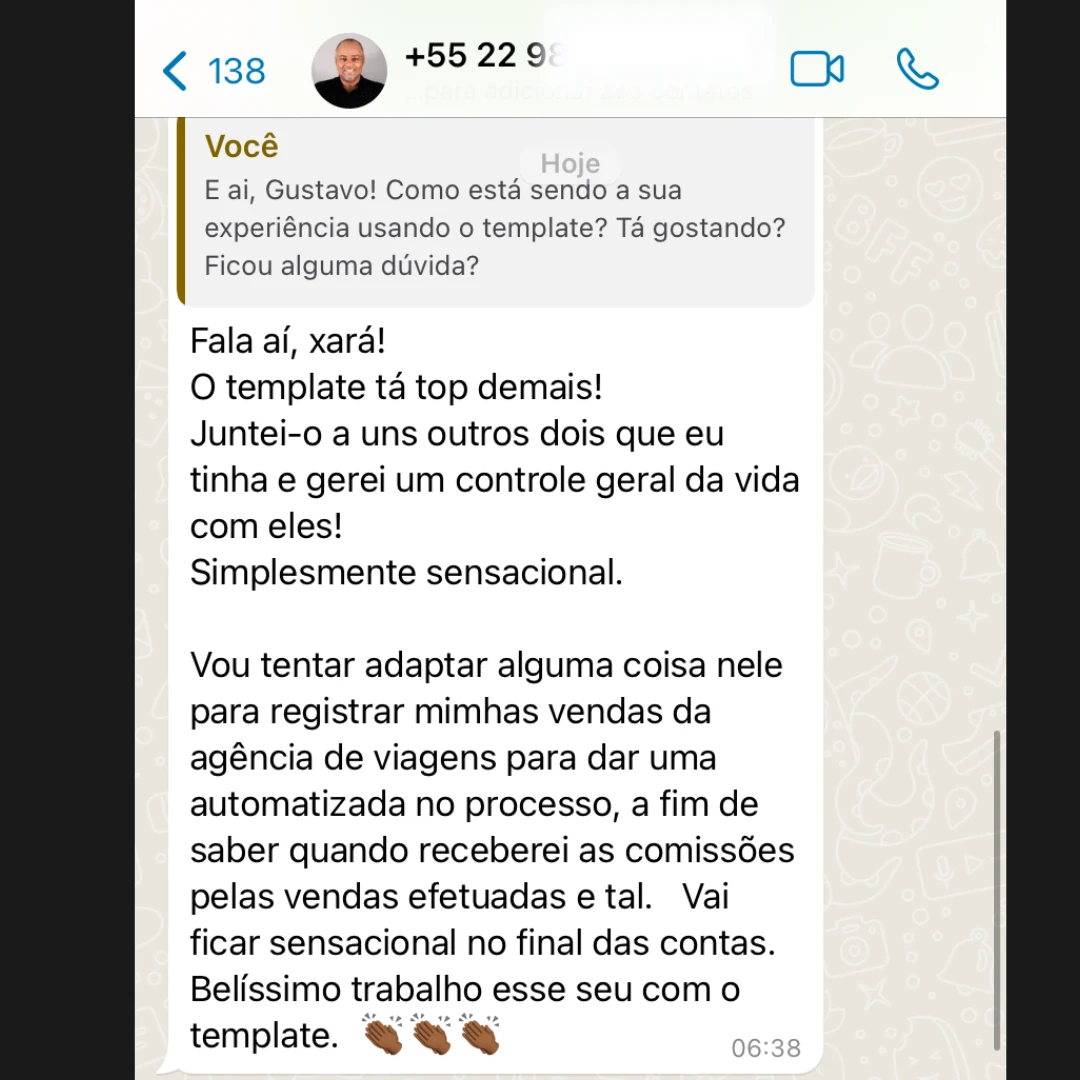Start a voice call with this contact
Image resolution: width=1080 pixels, height=1080 pixels.
tap(917, 69)
